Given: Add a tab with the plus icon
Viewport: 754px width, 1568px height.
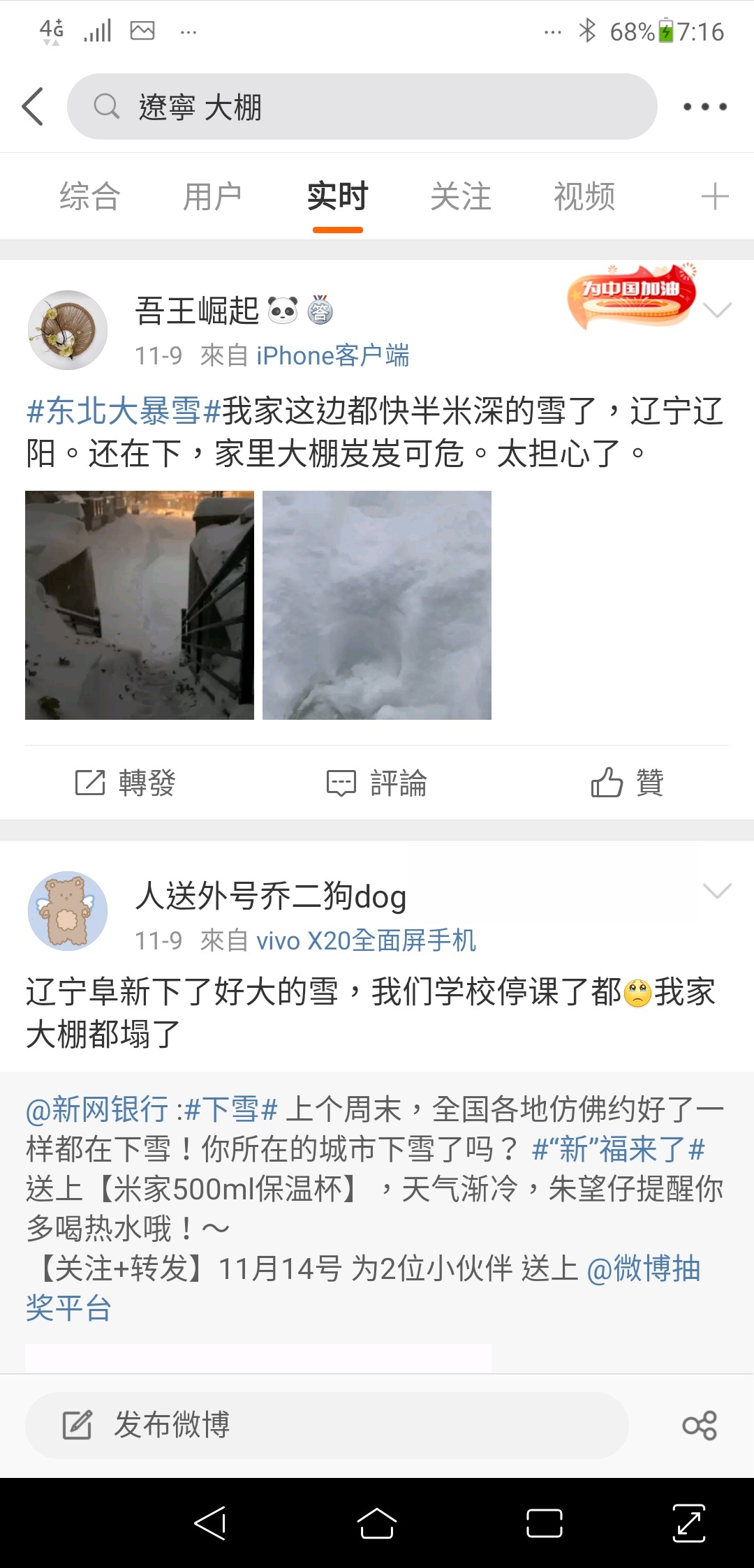Looking at the screenshot, I should (x=715, y=196).
